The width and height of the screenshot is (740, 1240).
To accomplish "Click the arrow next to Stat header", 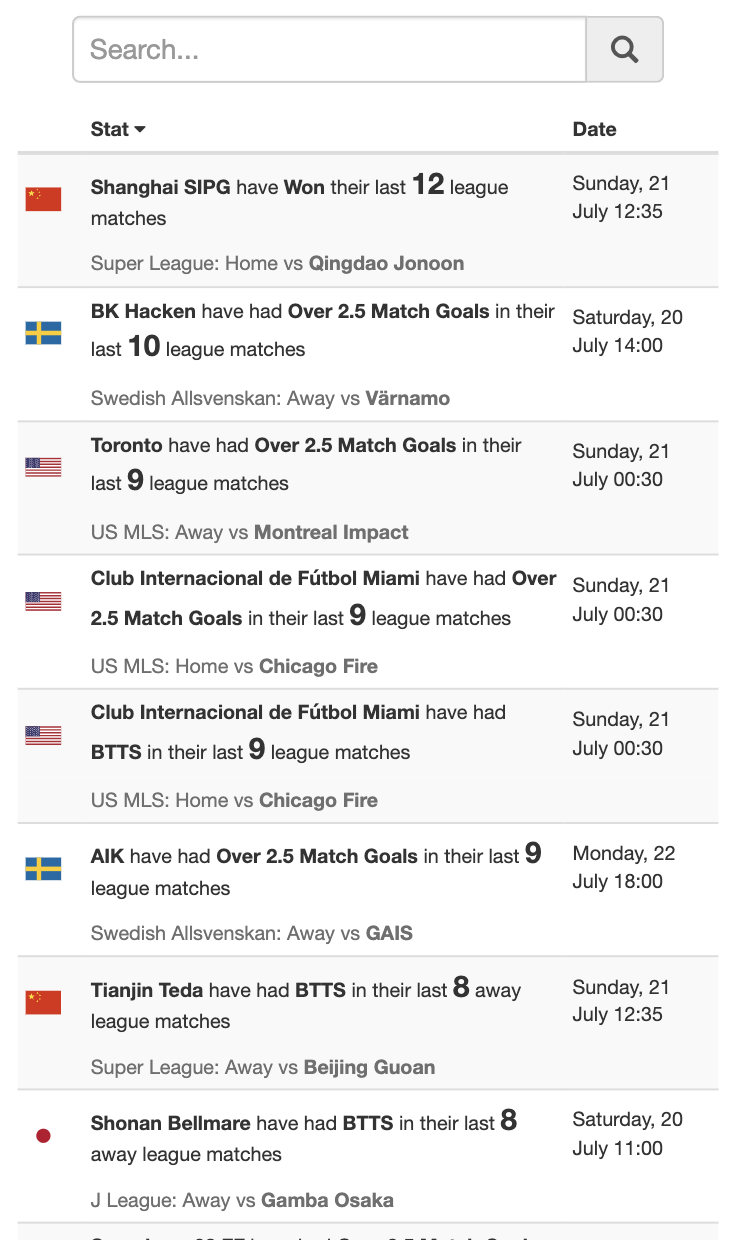I will pos(140,129).
